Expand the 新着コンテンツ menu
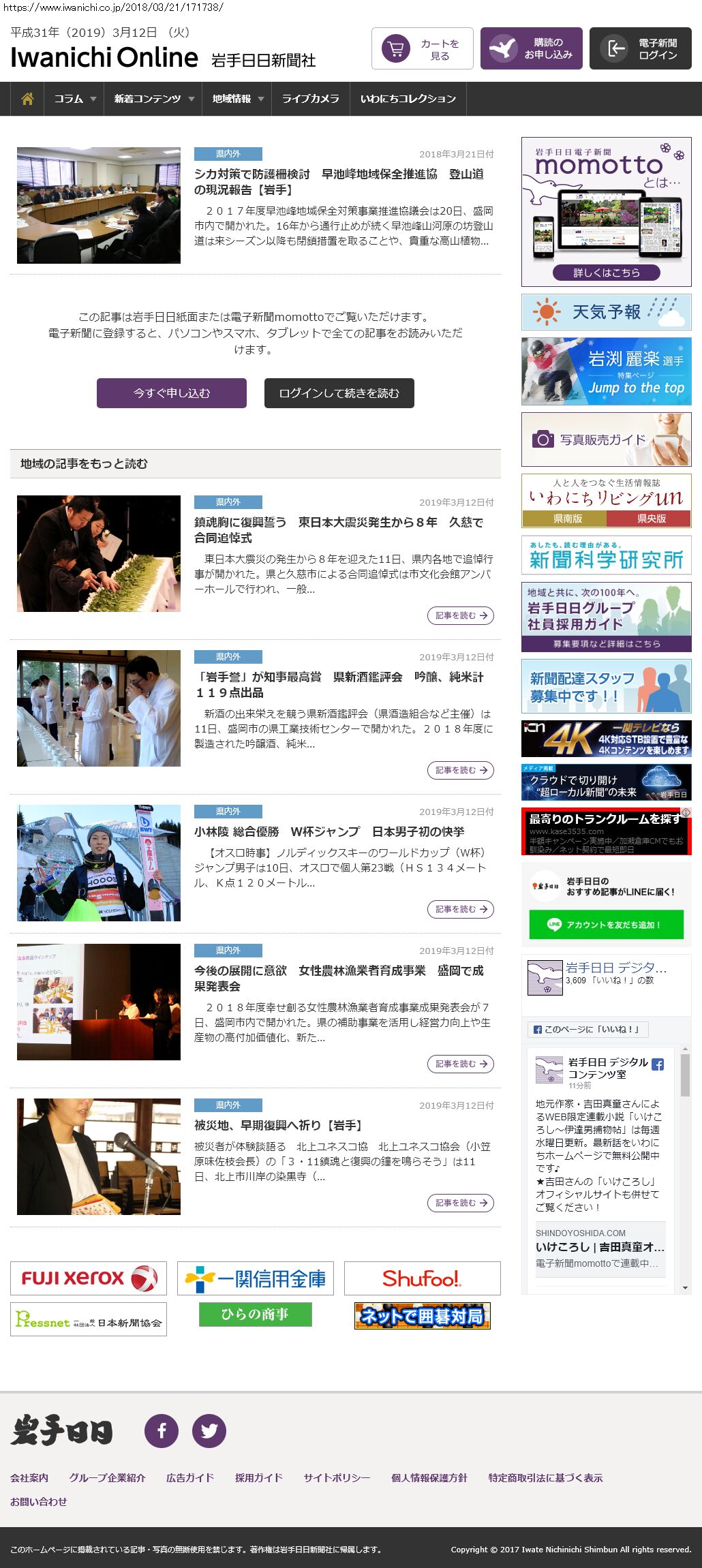 point(153,99)
